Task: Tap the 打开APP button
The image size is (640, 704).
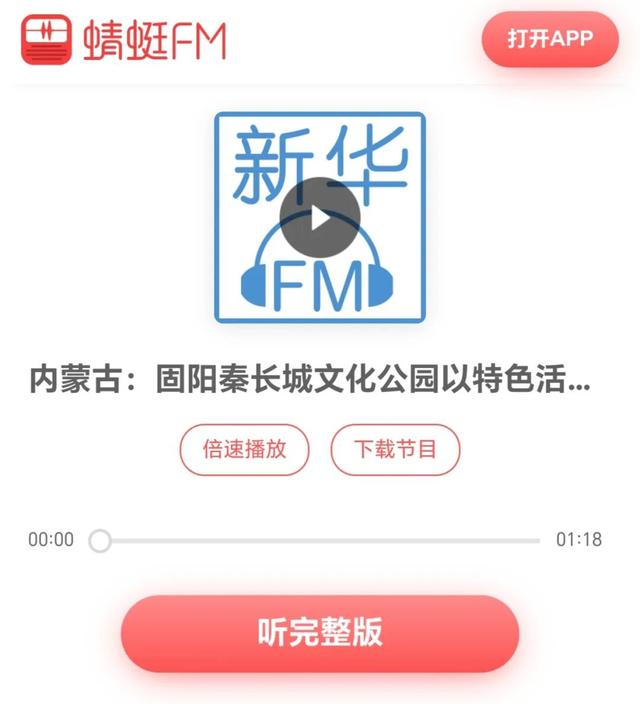Action: coord(549,39)
